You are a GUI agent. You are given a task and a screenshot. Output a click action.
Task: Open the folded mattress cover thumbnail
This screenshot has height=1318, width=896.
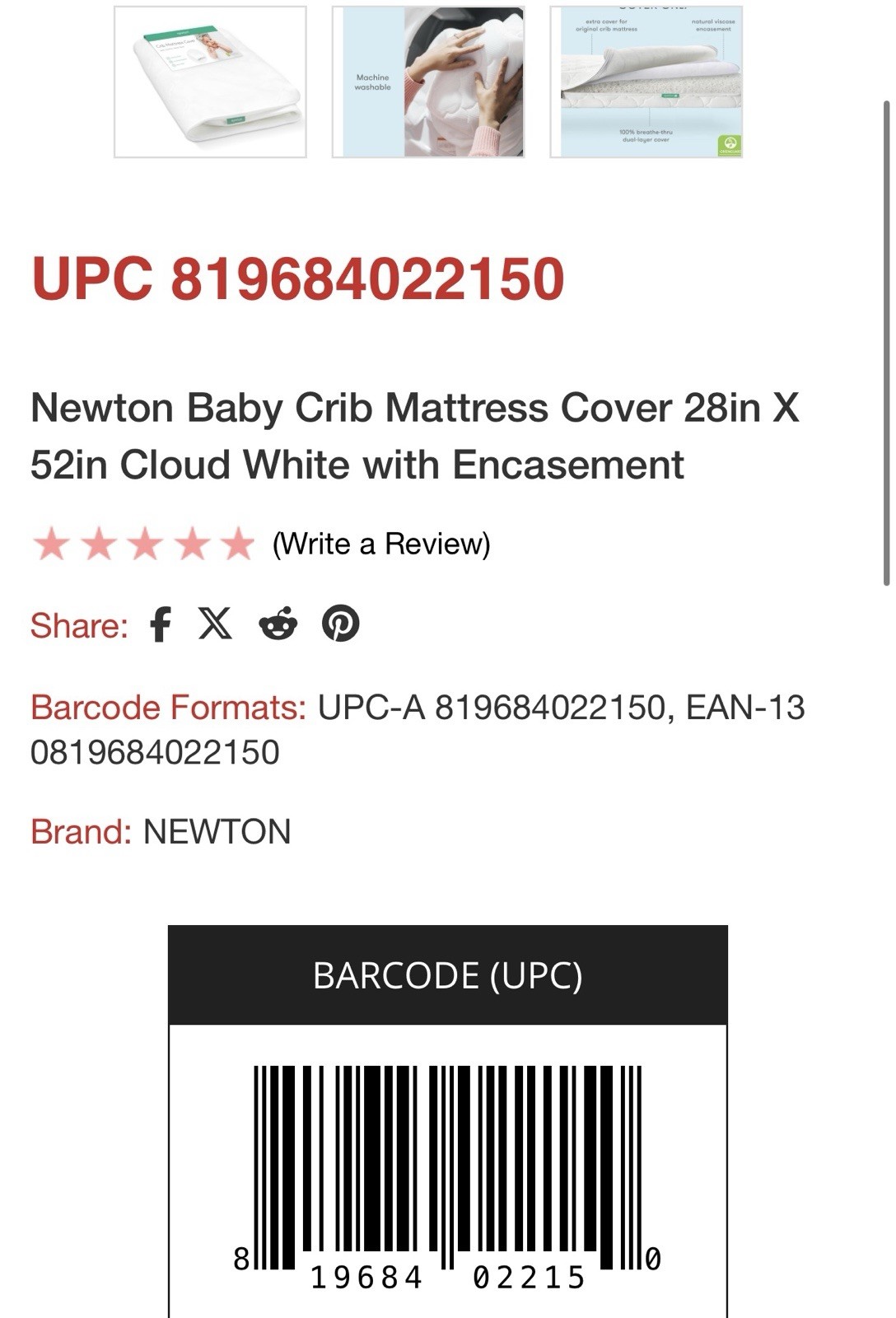pos(210,82)
